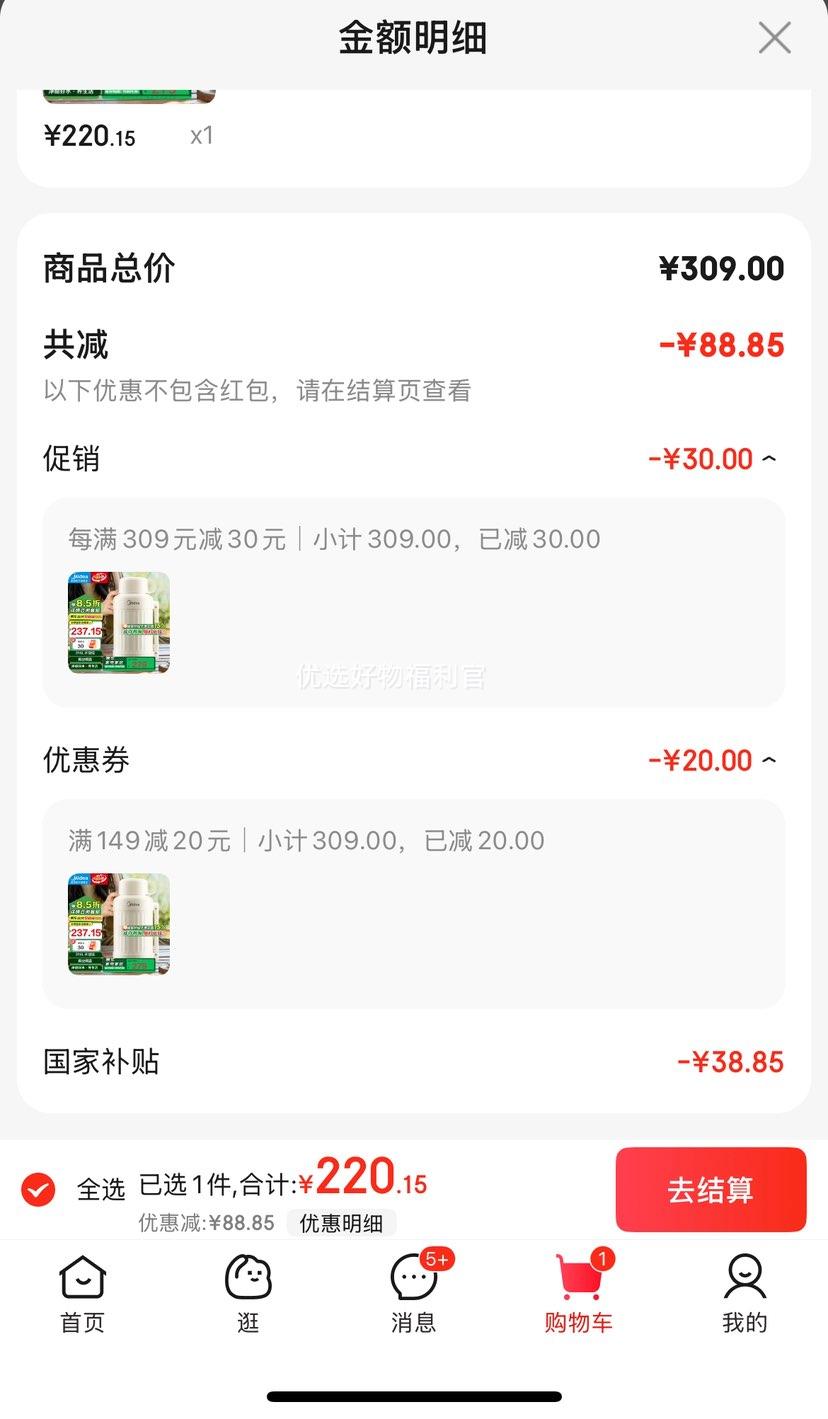Tap the coupon product thumbnail image
This screenshot has height=1419, width=828.
click(118, 924)
